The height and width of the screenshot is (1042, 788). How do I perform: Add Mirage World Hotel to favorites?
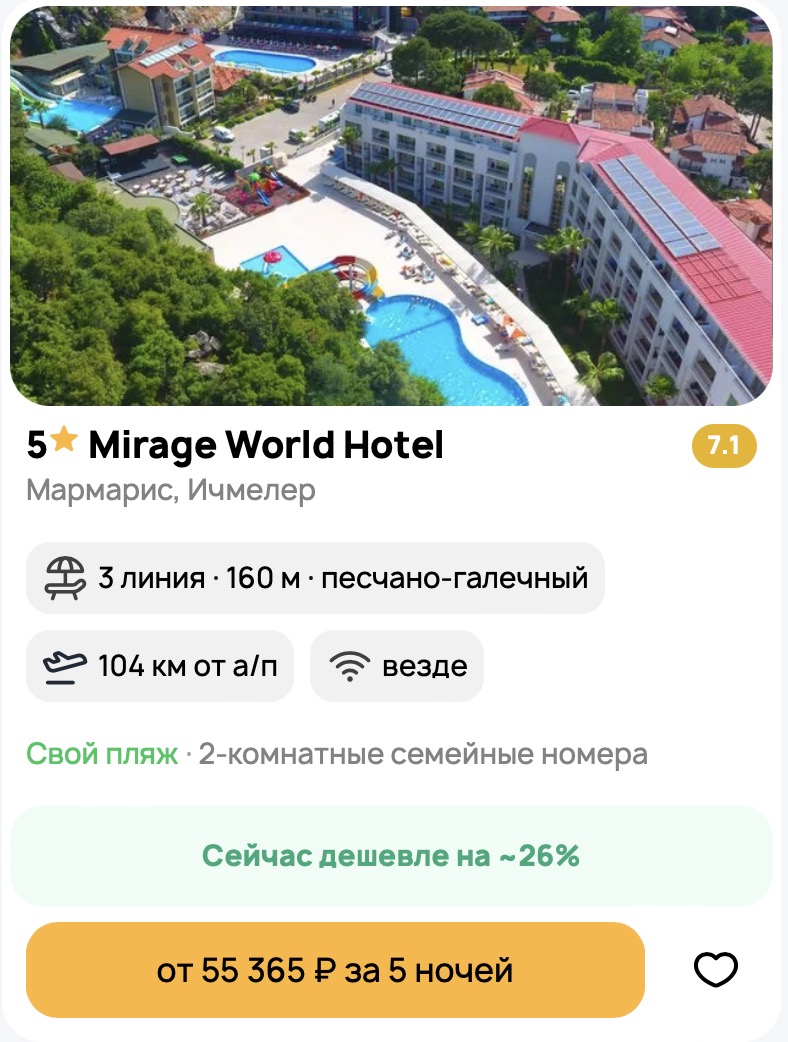click(715, 969)
